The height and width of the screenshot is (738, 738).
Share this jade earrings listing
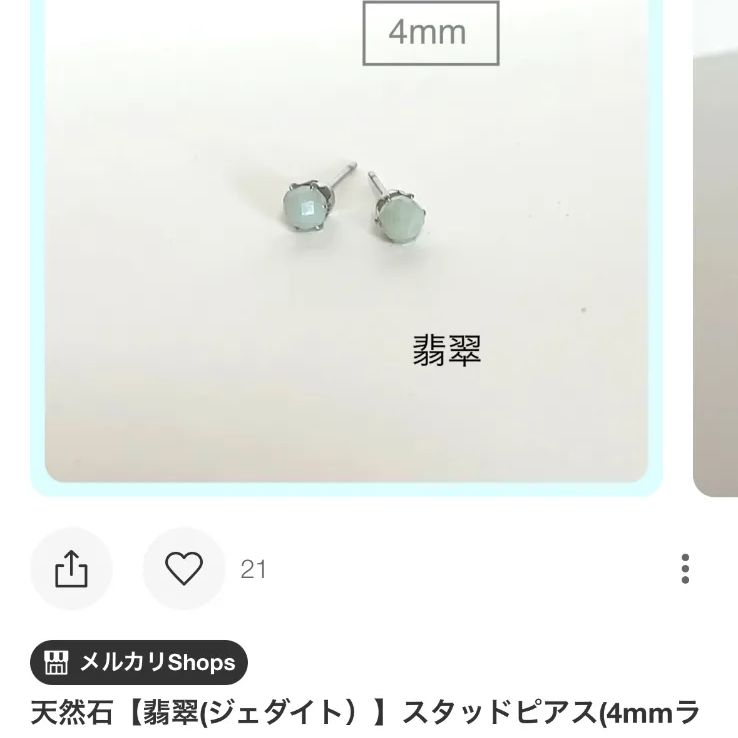(71, 569)
